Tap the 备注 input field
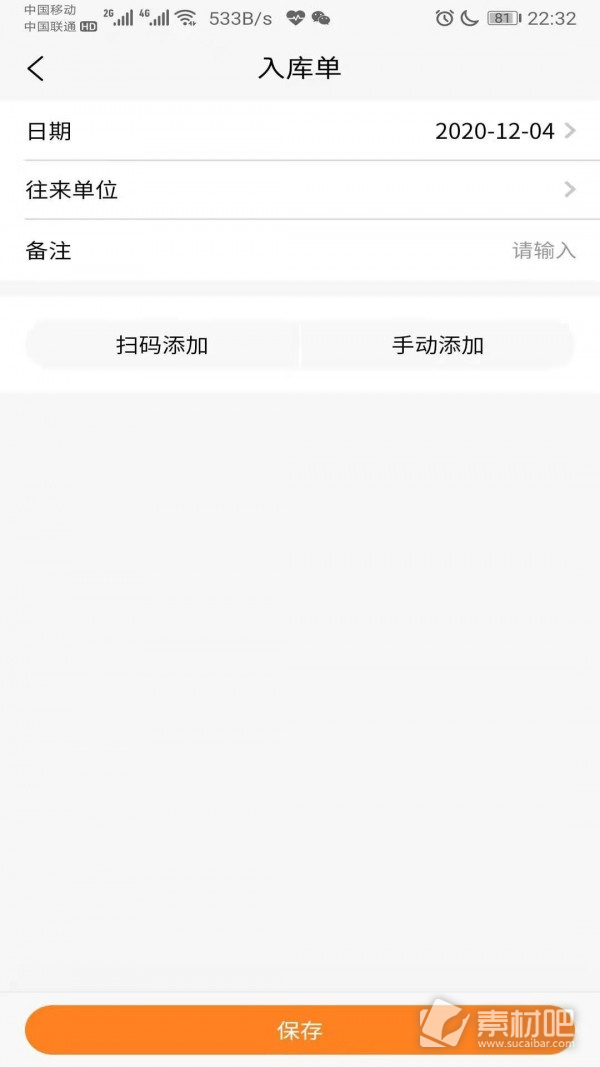Image resolution: width=600 pixels, height=1067 pixels. [x=300, y=250]
